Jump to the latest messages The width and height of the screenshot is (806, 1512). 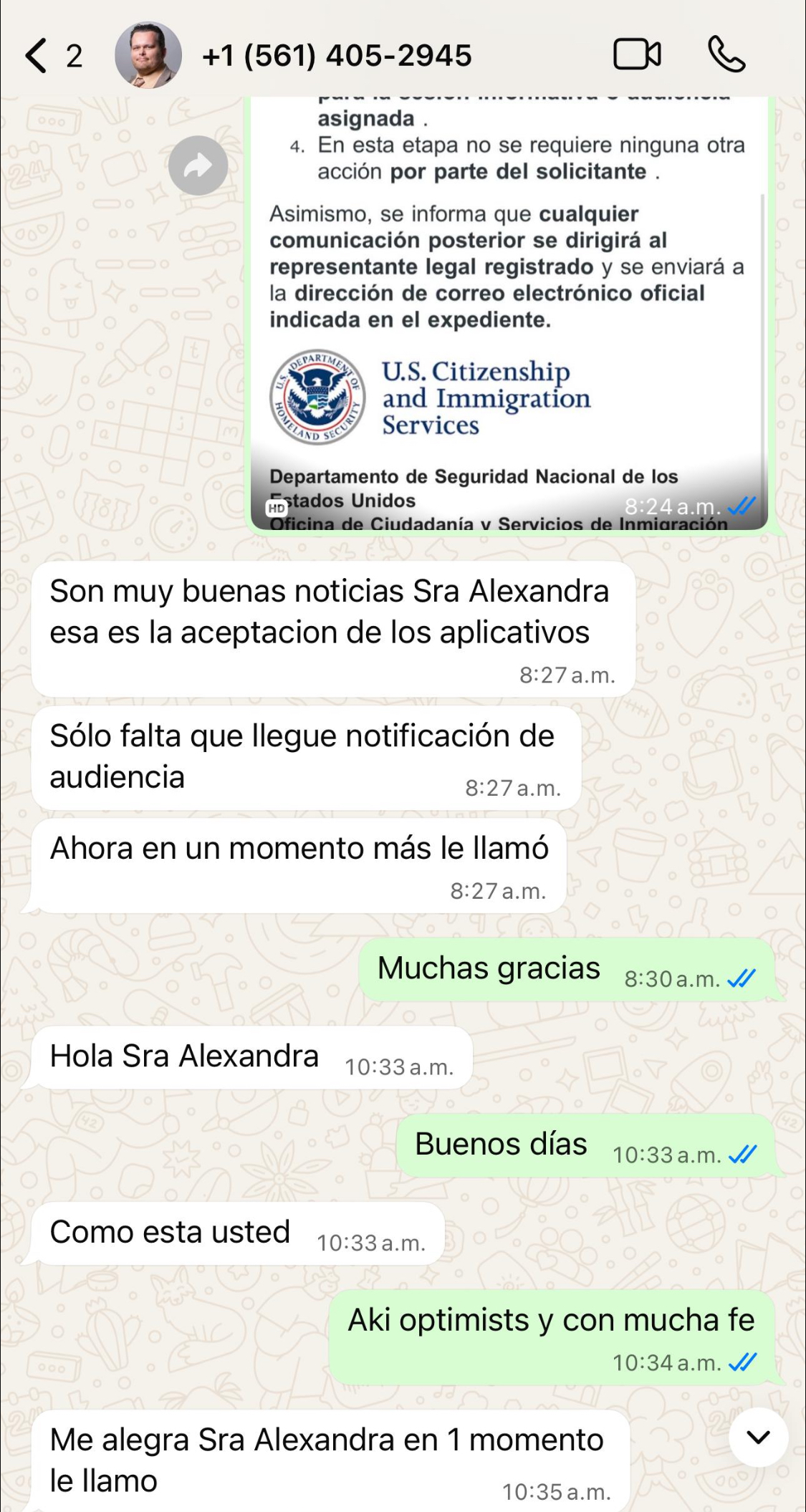[758, 1437]
